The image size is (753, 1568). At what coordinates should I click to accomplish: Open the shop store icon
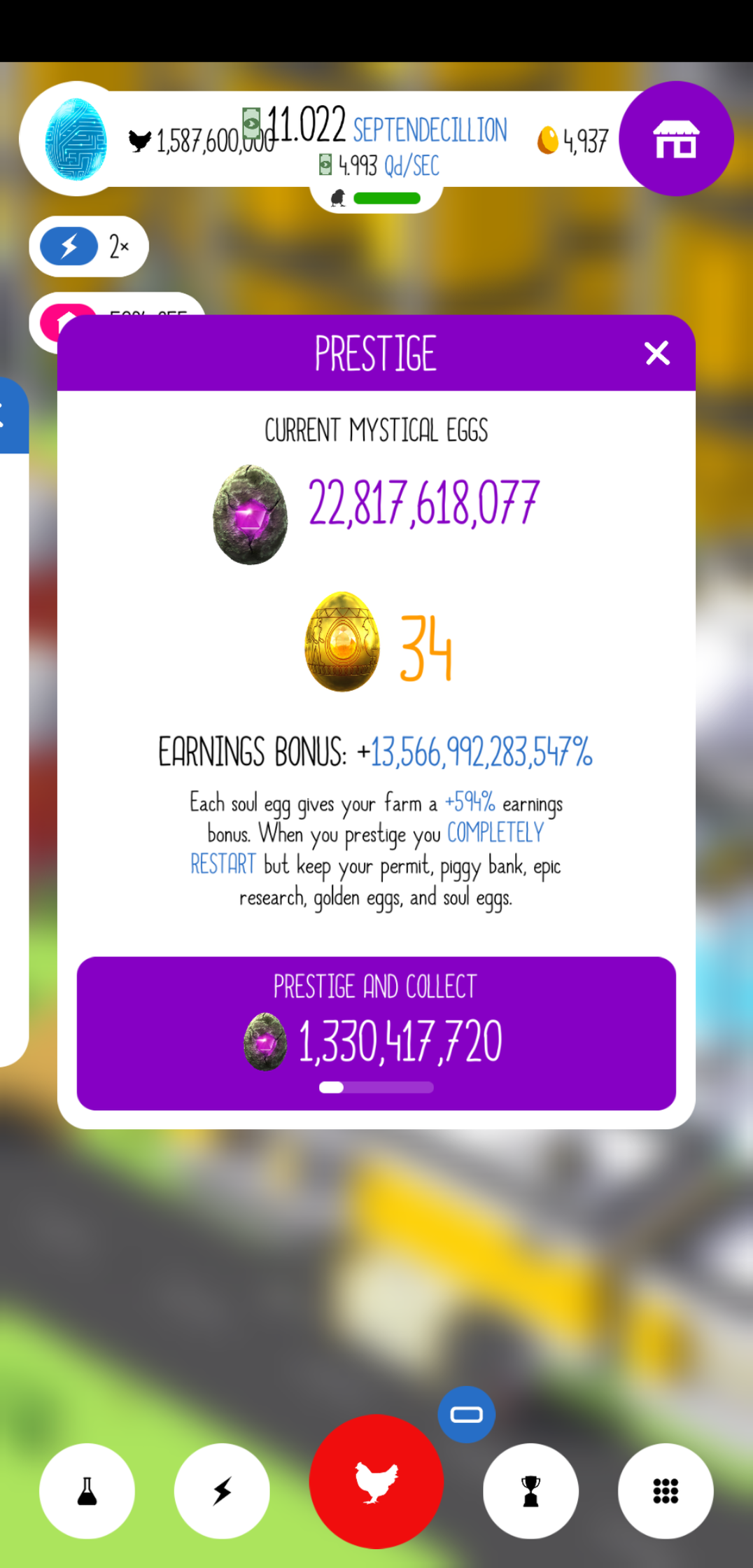tap(675, 139)
